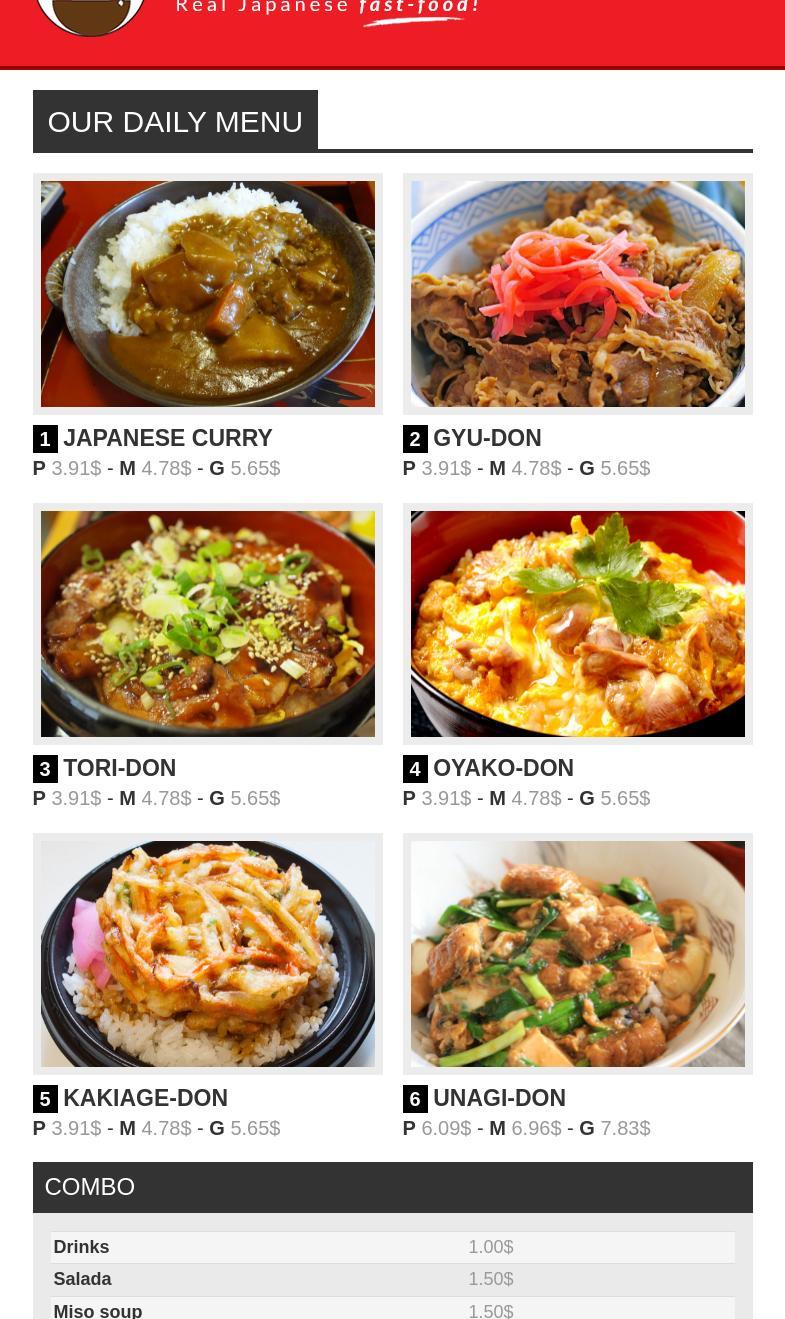The image size is (785, 1319).
Task: Enlarge the Oyako-Don dish image
Action: pyautogui.click(x=577, y=624)
